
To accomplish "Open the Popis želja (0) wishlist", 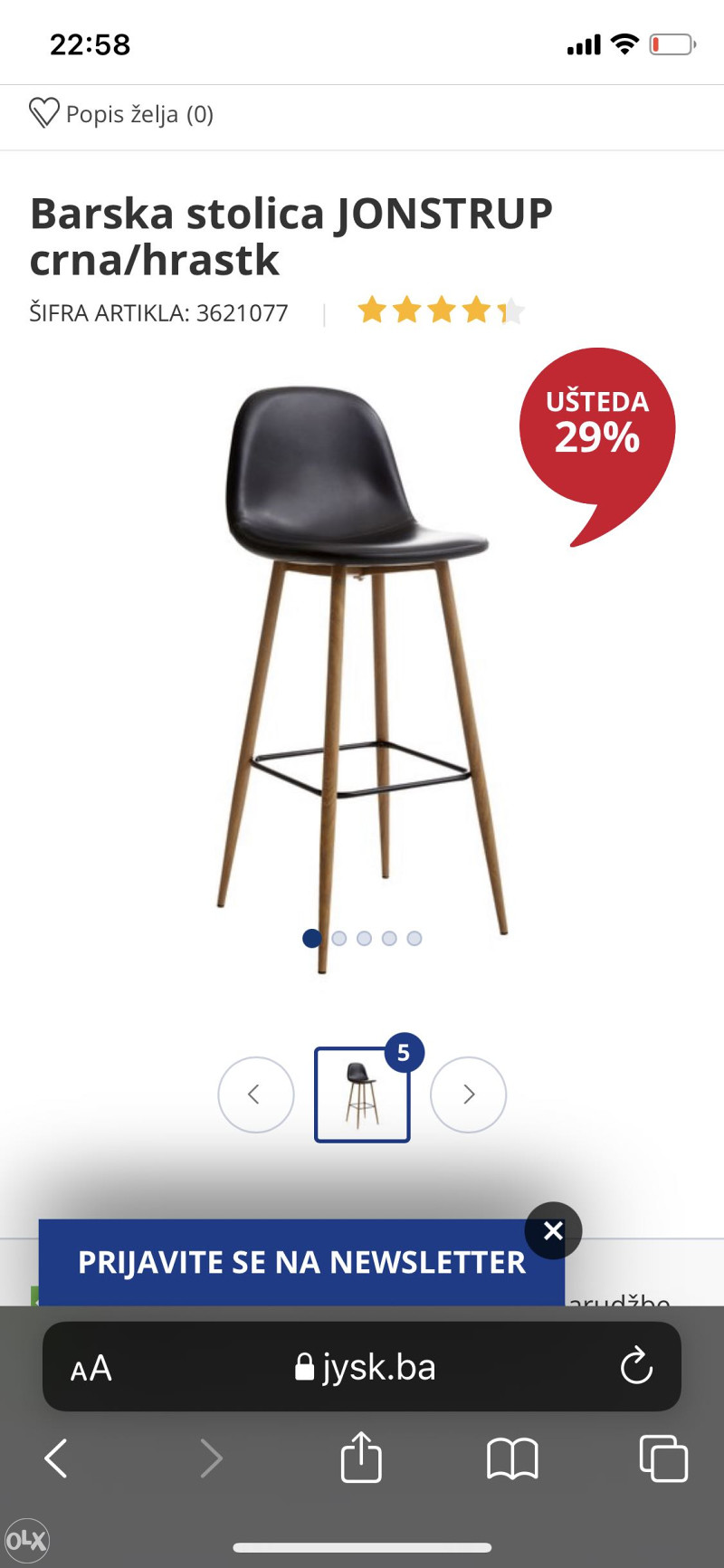I will click(138, 114).
